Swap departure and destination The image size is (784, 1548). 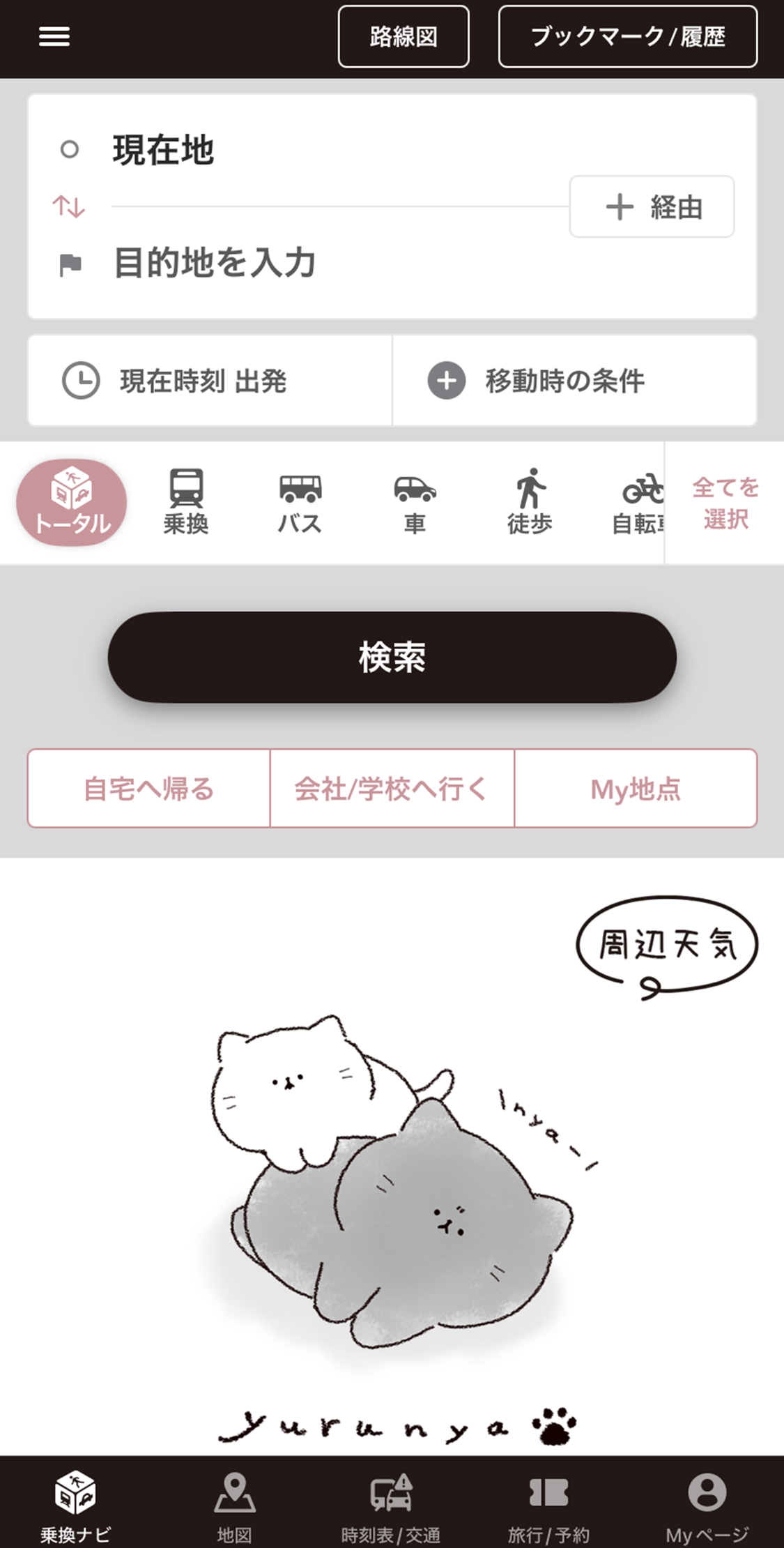coord(68,206)
